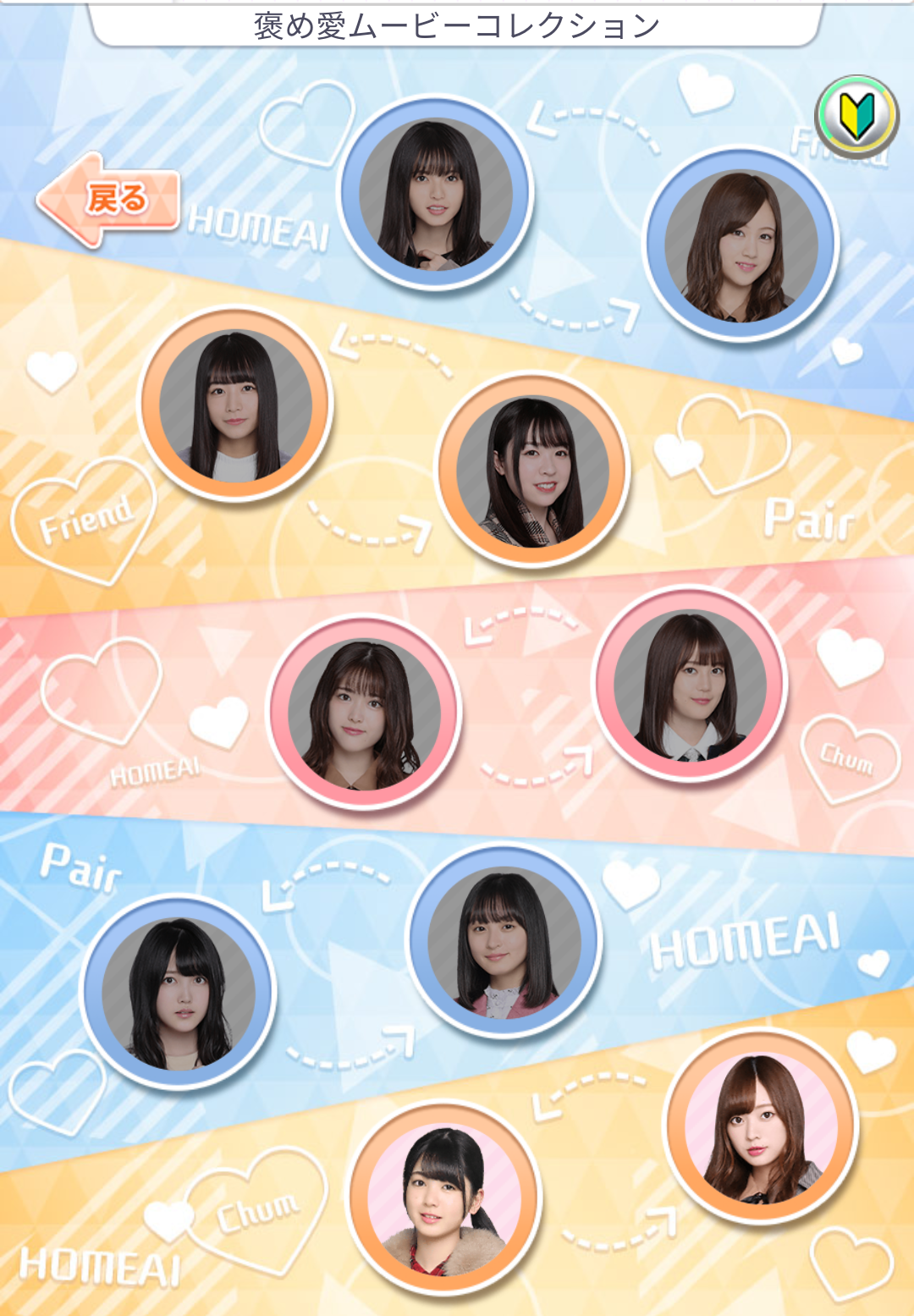Screen dimensions: 914x1316
Task: Select the pink-ringed portrait wearing a brown top
Action: 365,713
